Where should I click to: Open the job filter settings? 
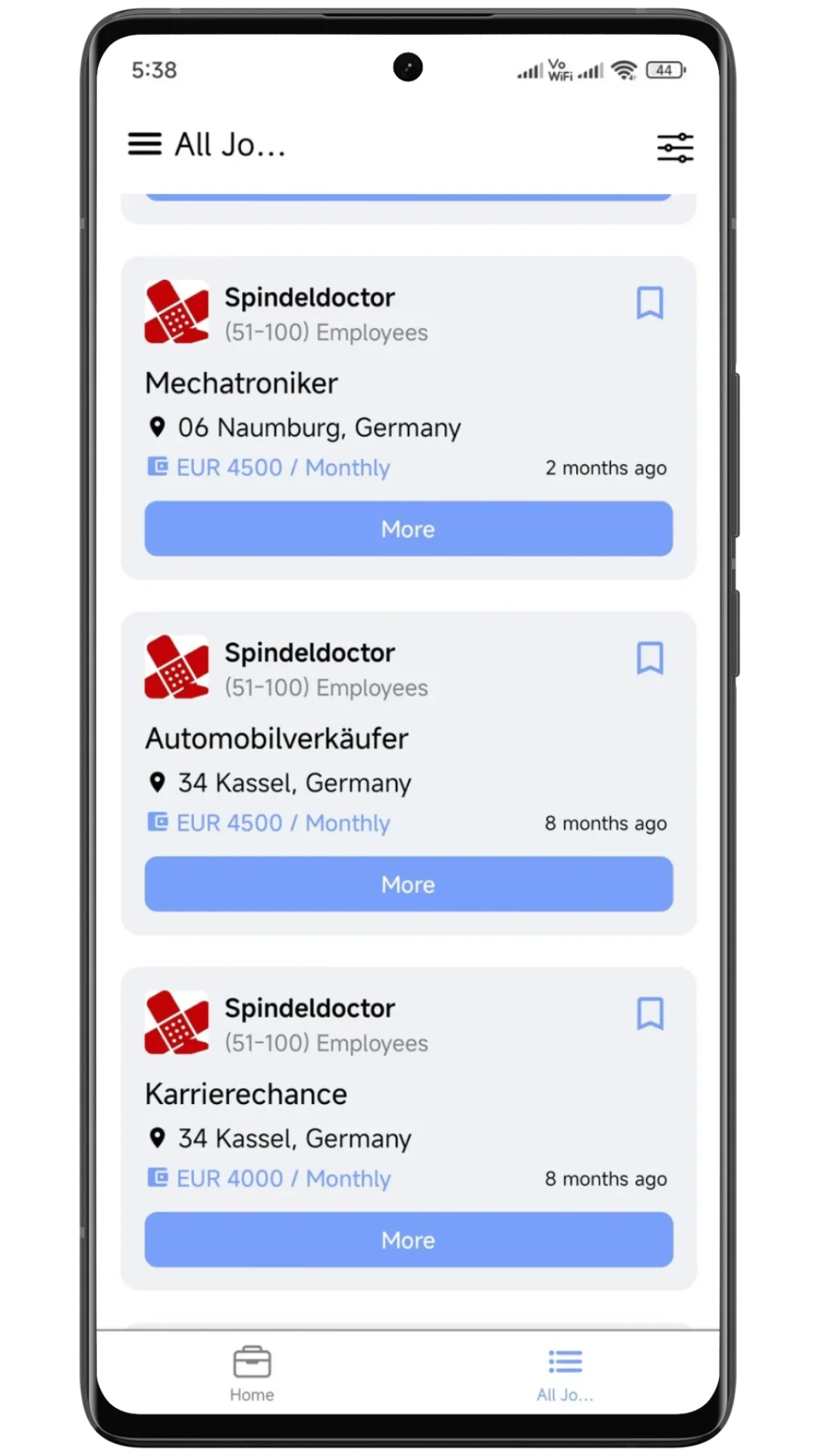pos(675,147)
